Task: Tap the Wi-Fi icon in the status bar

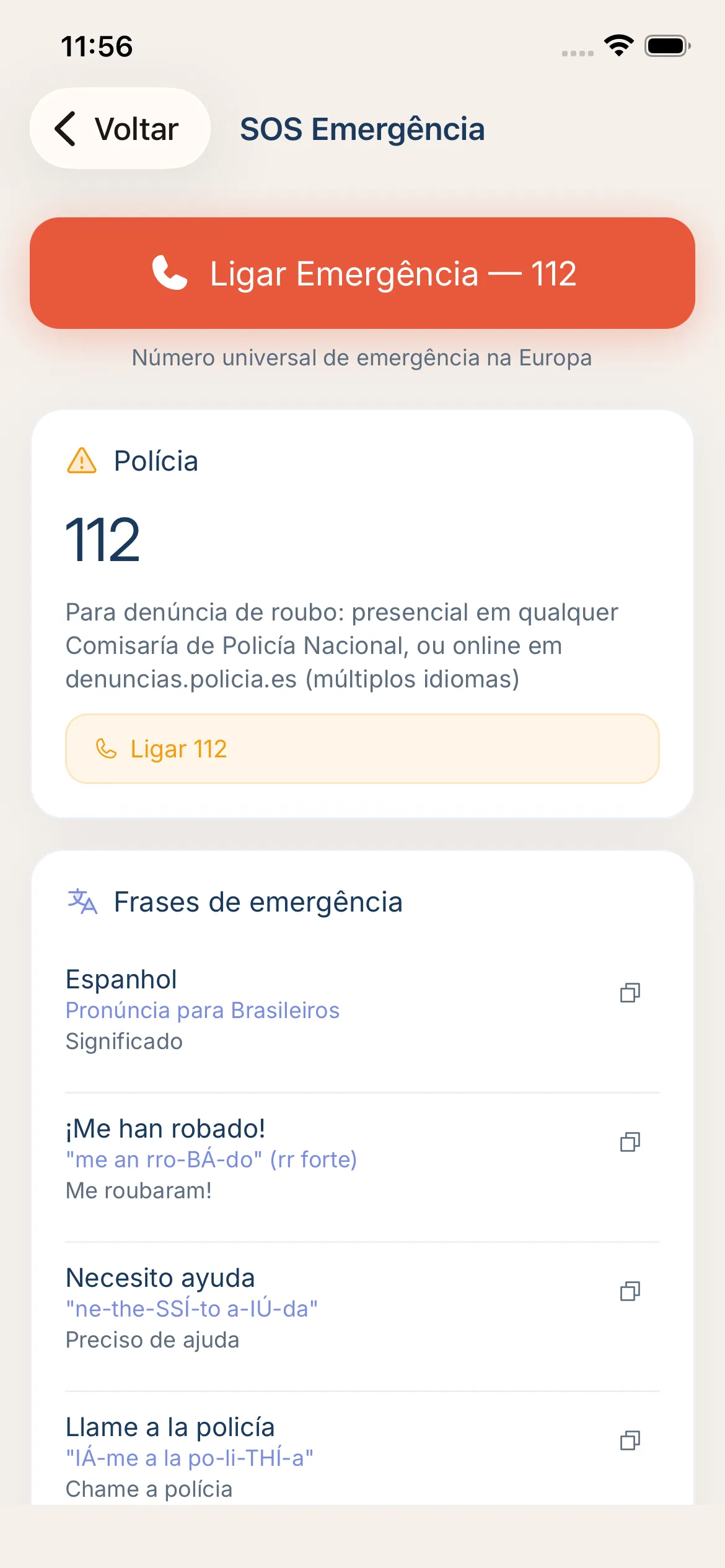Action: [617, 45]
